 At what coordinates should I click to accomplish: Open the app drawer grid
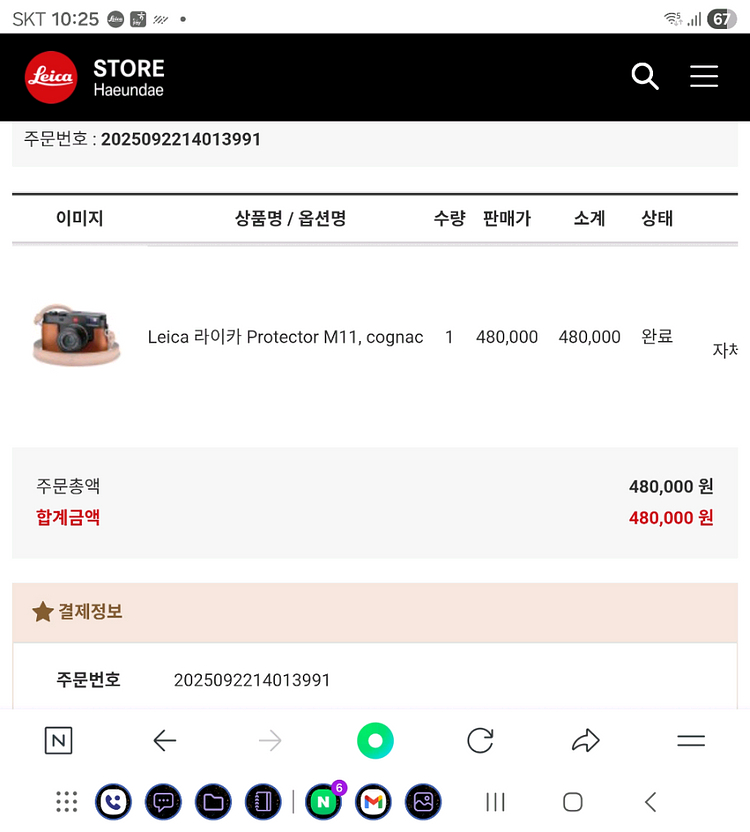point(66,802)
